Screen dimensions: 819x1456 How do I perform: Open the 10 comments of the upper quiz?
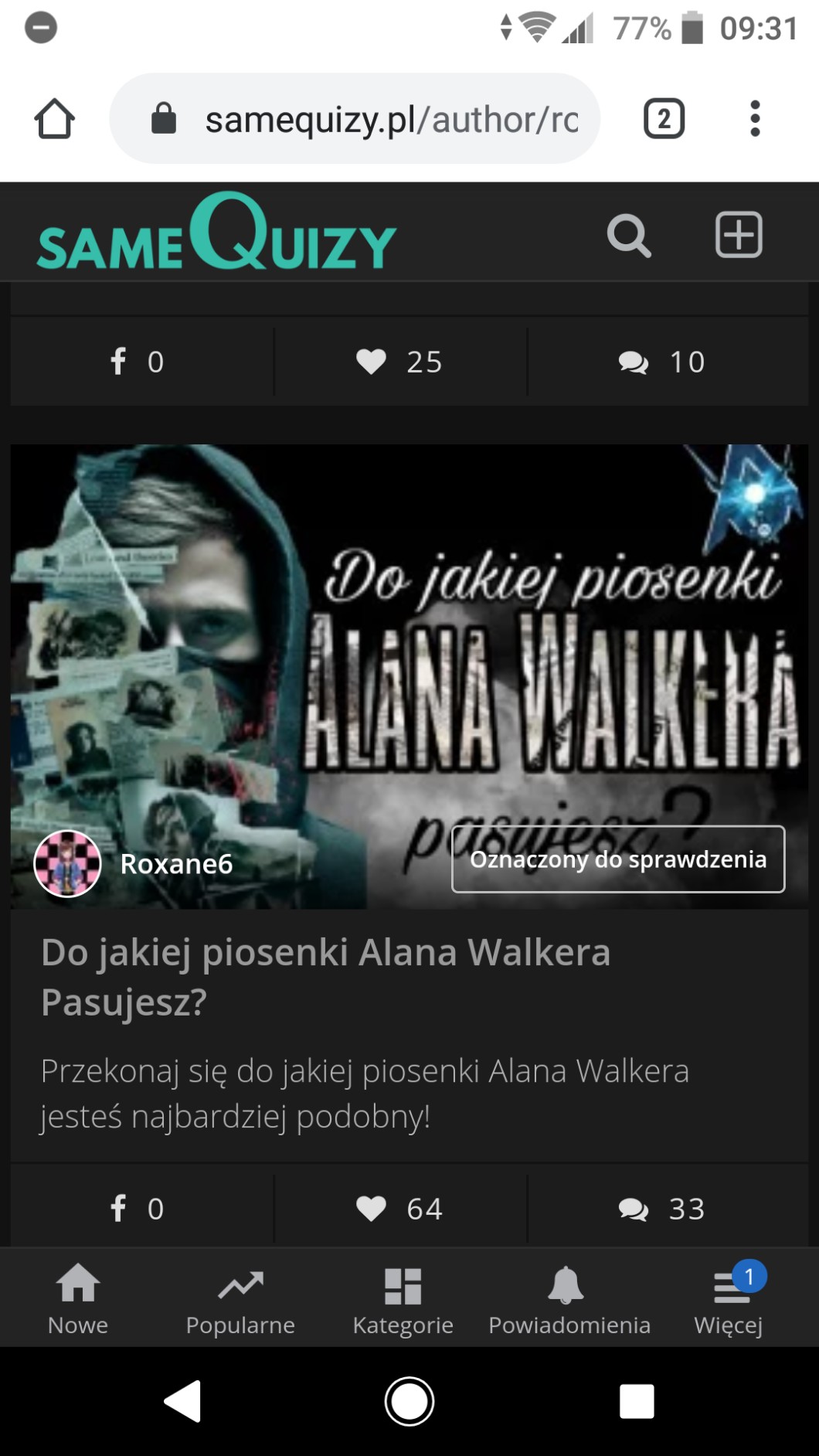(x=662, y=362)
